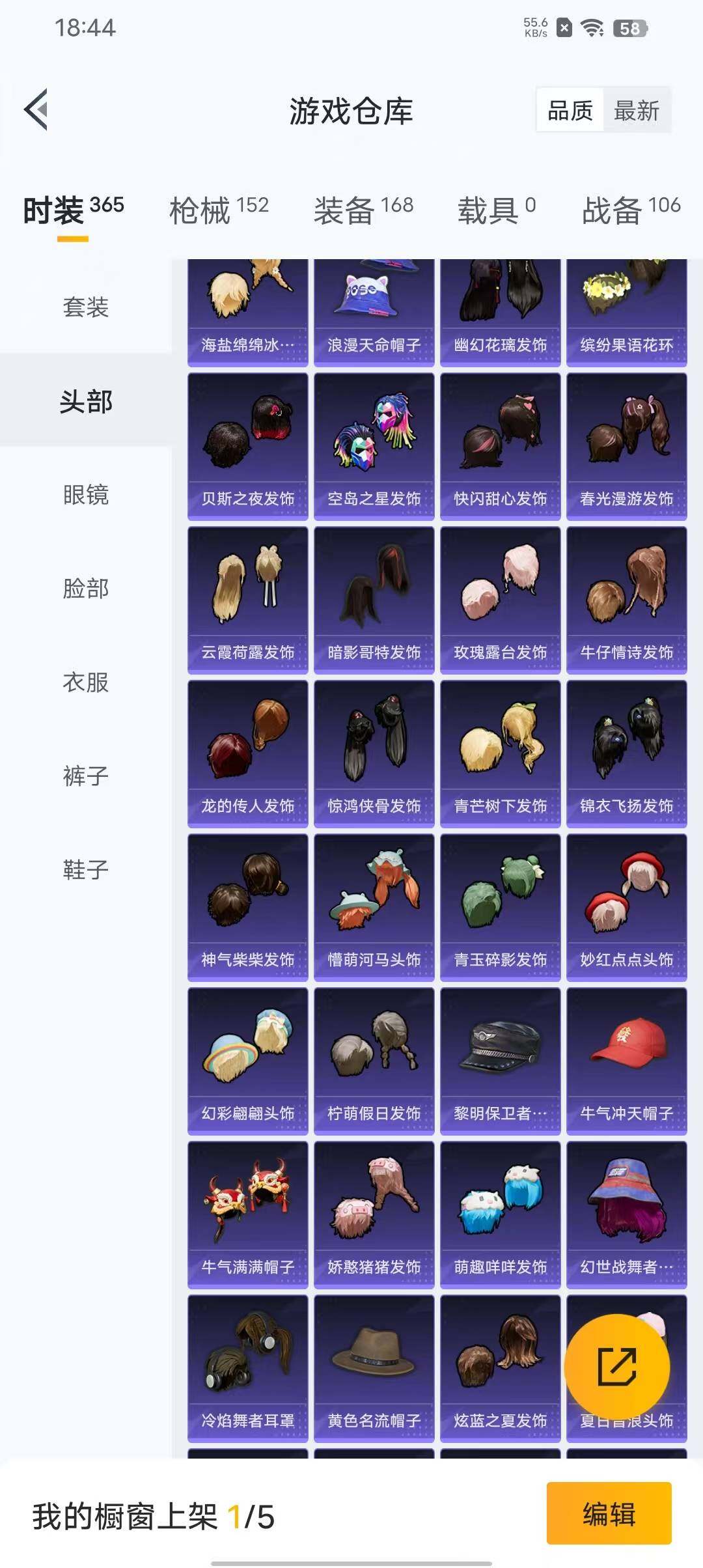Image resolution: width=703 pixels, height=1568 pixels.
Task: Tap the 编辑 button
Action: 609,1513
